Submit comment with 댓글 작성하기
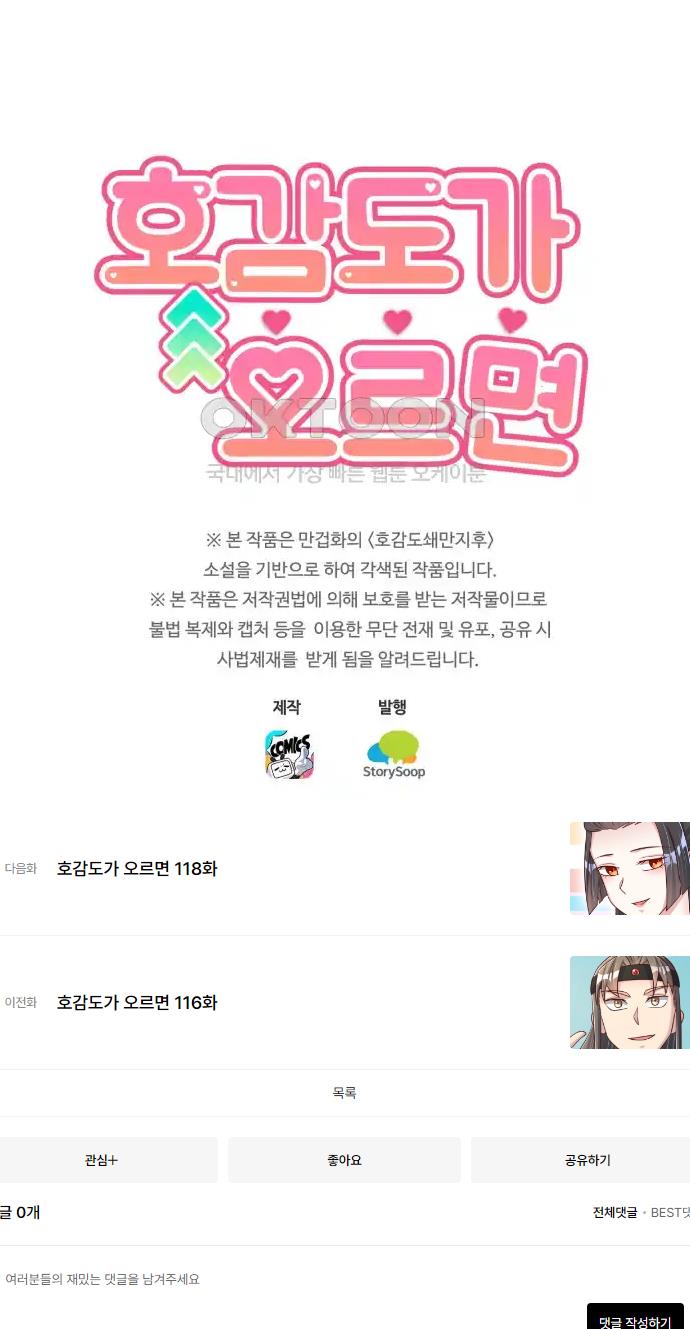The height and width of the screenshot is (1329, 690). pos(635,1320)
